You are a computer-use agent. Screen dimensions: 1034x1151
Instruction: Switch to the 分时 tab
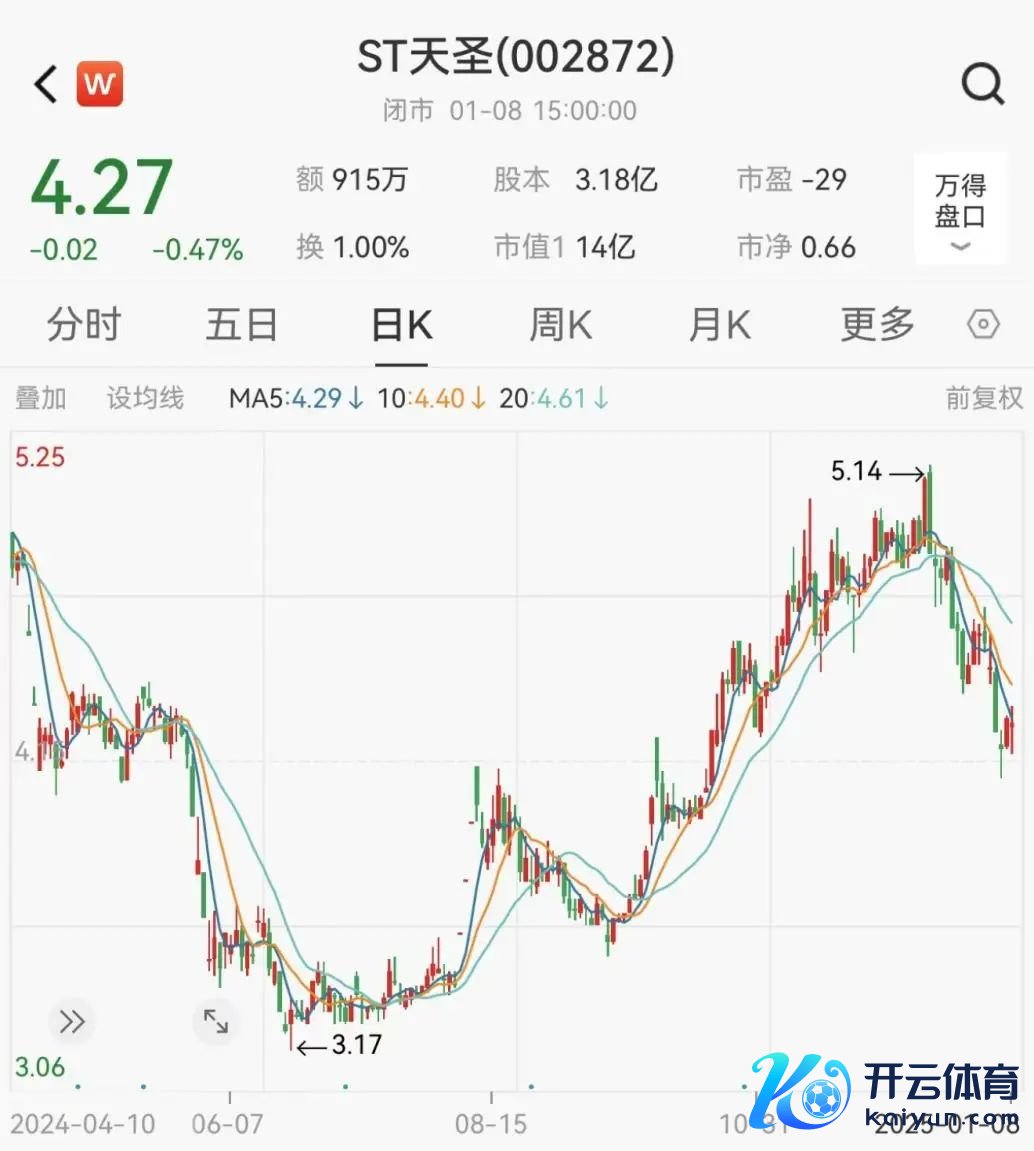click(x=84, y=325)
